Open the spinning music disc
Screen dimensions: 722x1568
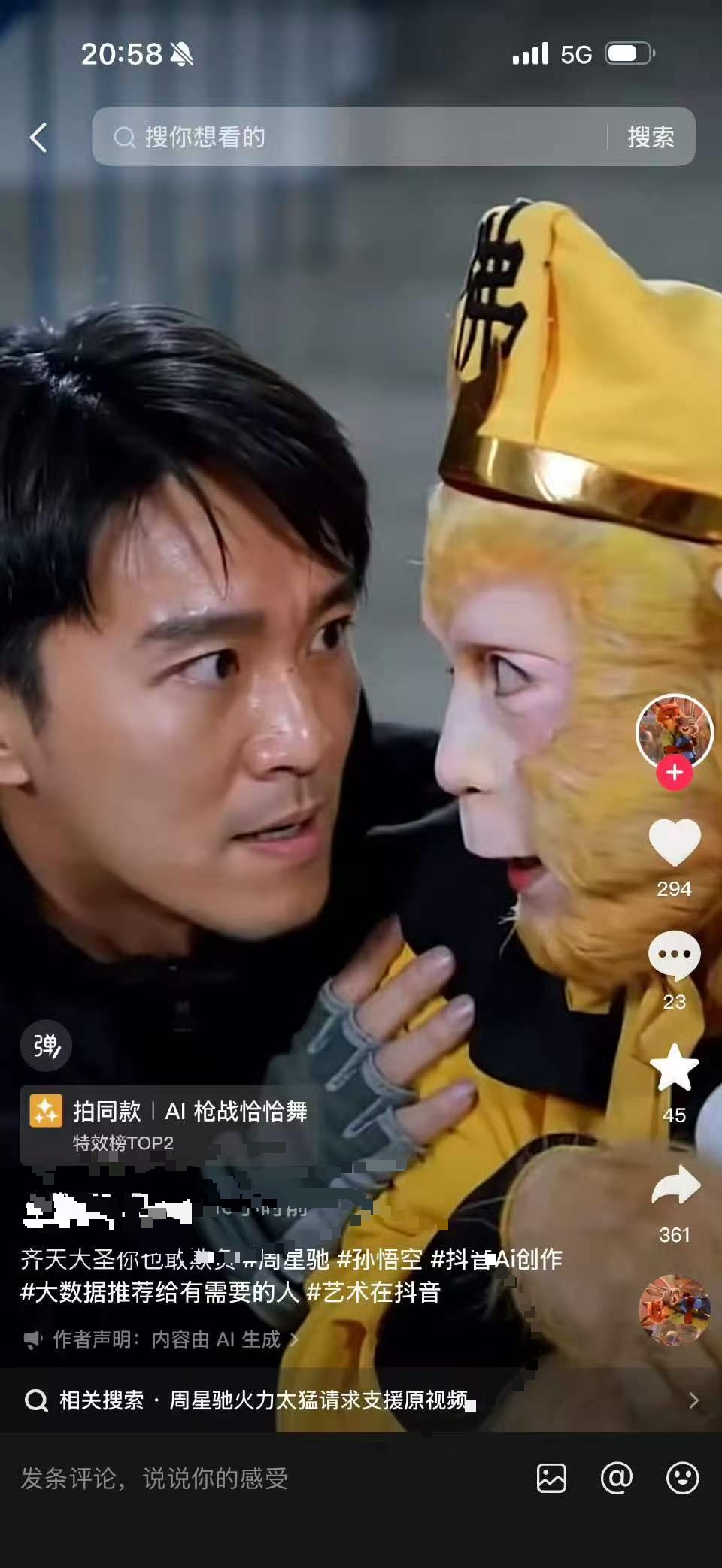coord(674,1309)
